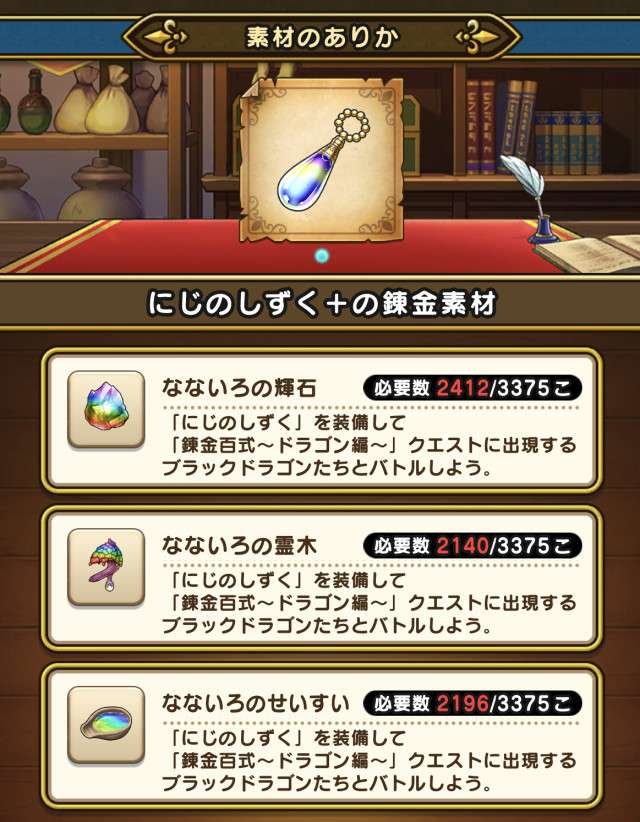Open the なないろの輝石 material card
The width and height of the screenshot is (640, 822).
point(320,420)
